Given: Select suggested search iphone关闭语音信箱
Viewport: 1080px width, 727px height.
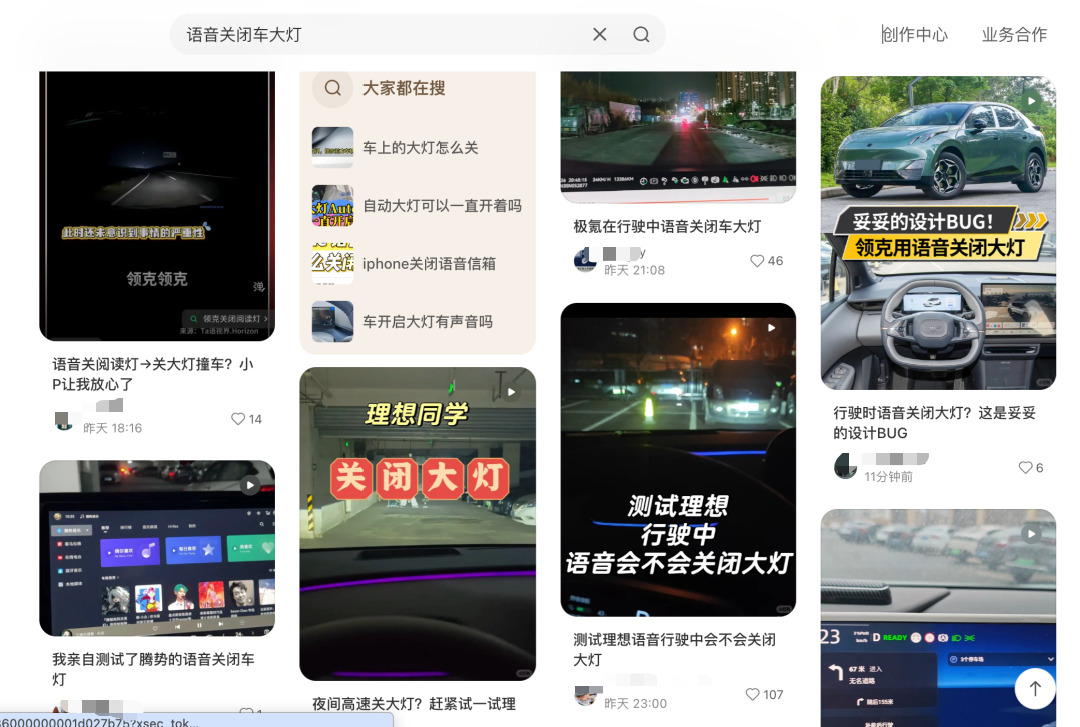Looking at the screenshot, I should pos(417,263).
